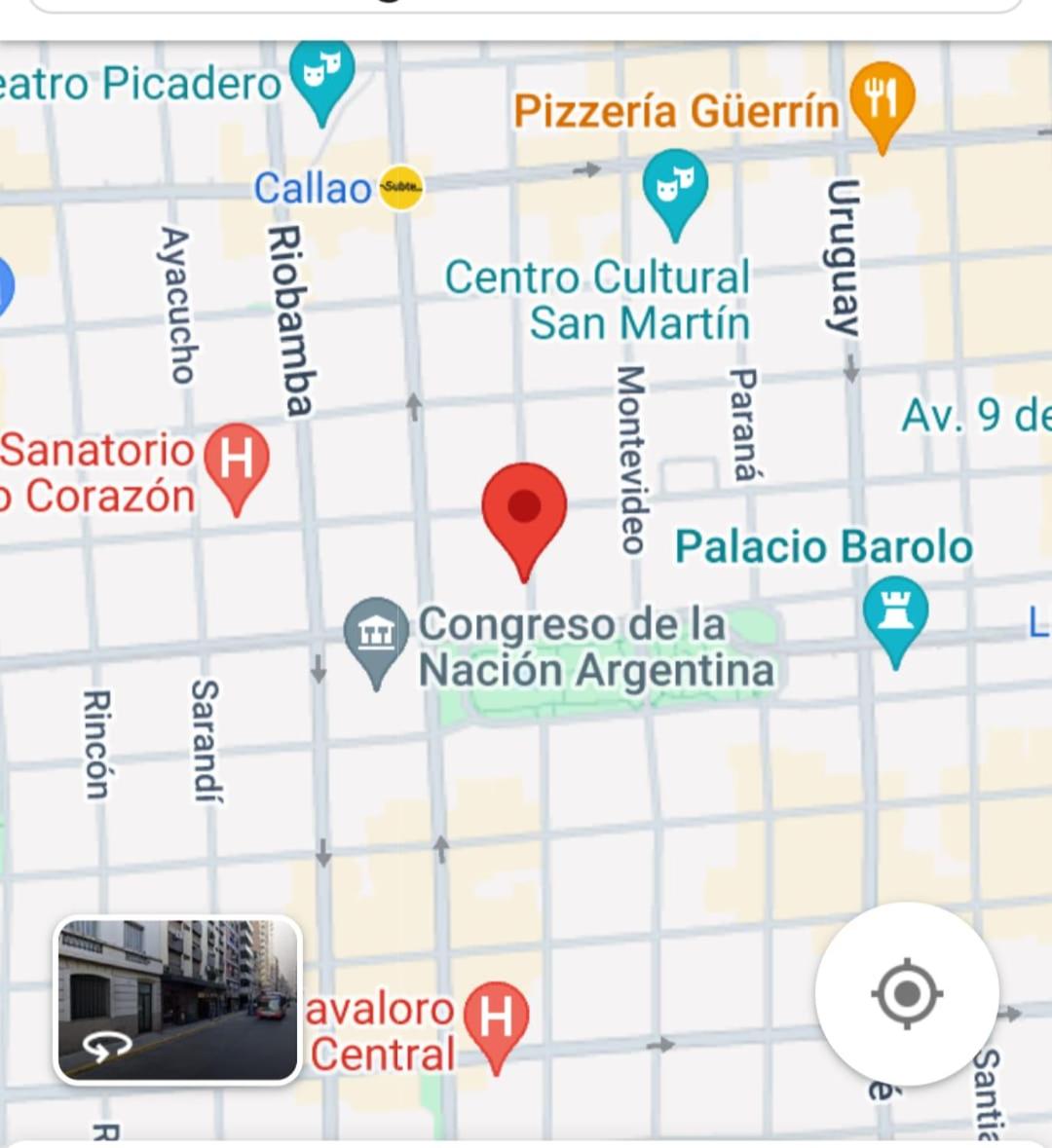1052x1148 pixels.
Task: Select the red dropped pin
Action: coord(524,510)
